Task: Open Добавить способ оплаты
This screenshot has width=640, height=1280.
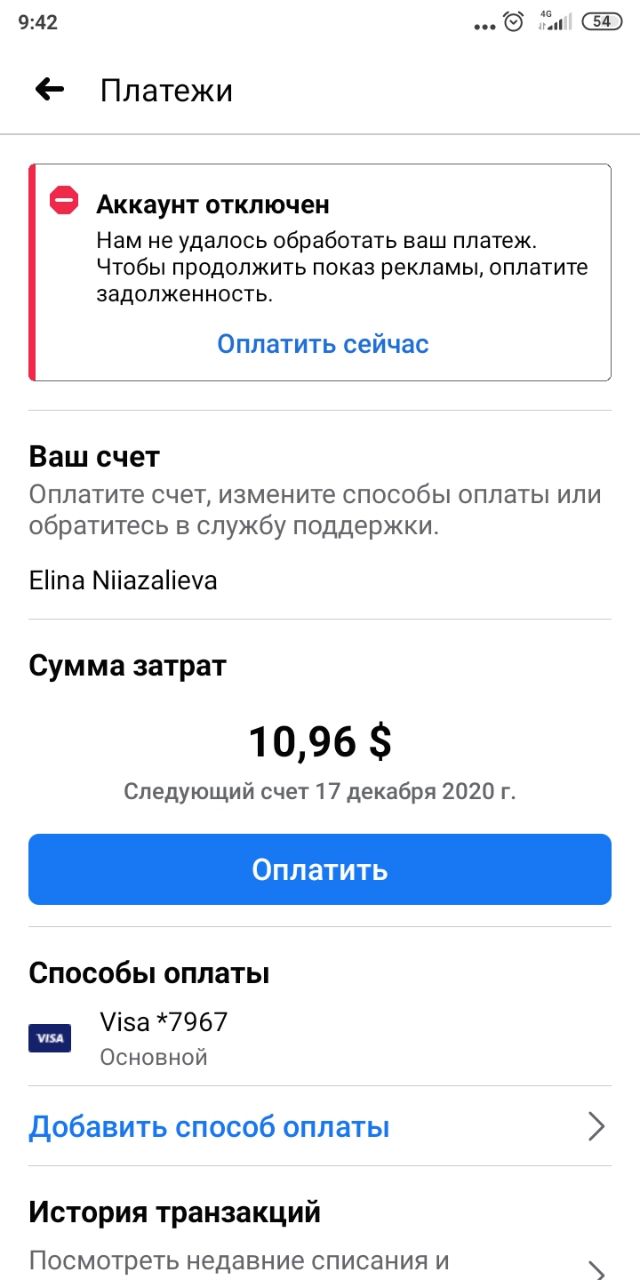Action: [x=319, y=1127]
